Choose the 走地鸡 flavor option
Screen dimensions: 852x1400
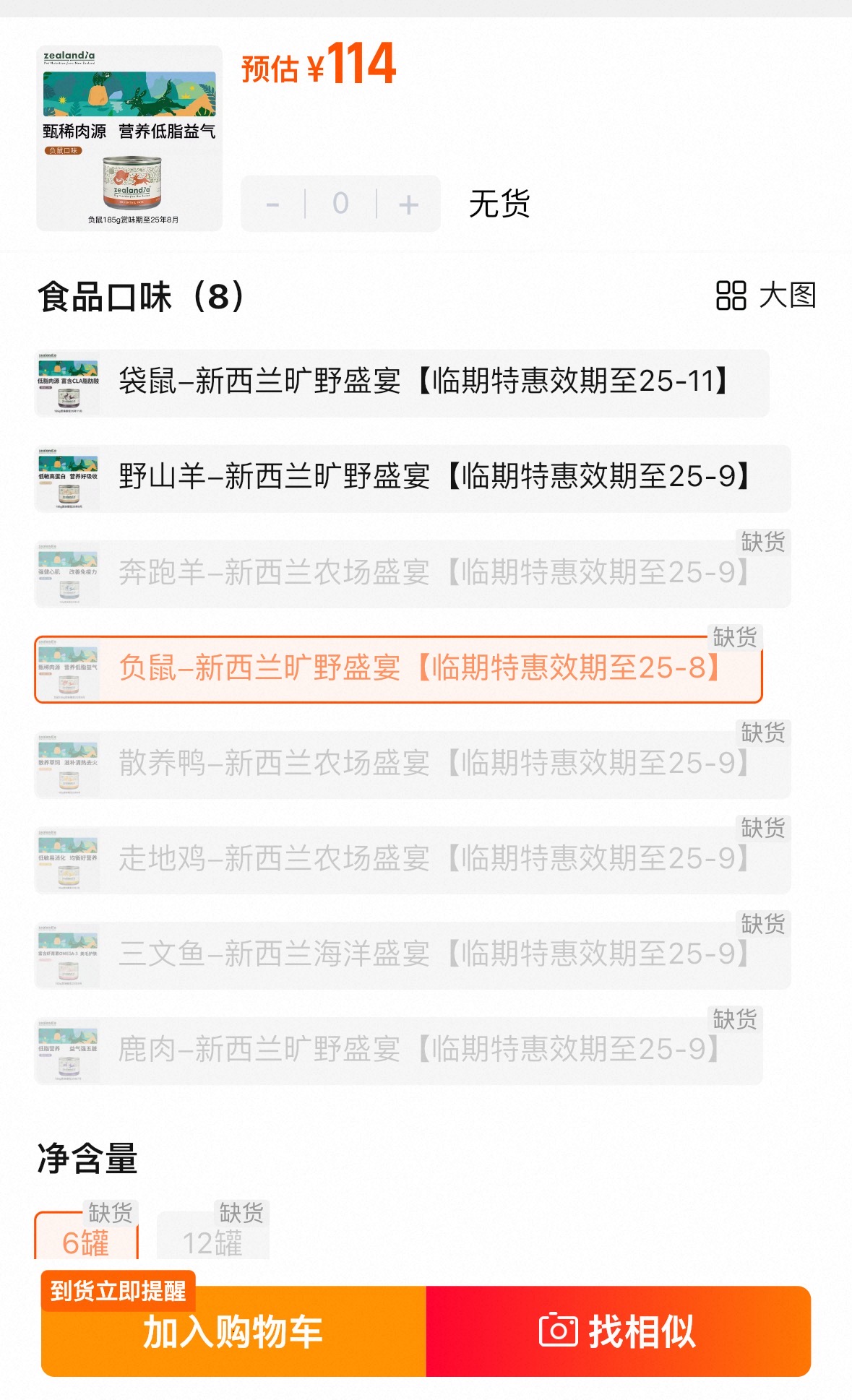coord(413,860)
